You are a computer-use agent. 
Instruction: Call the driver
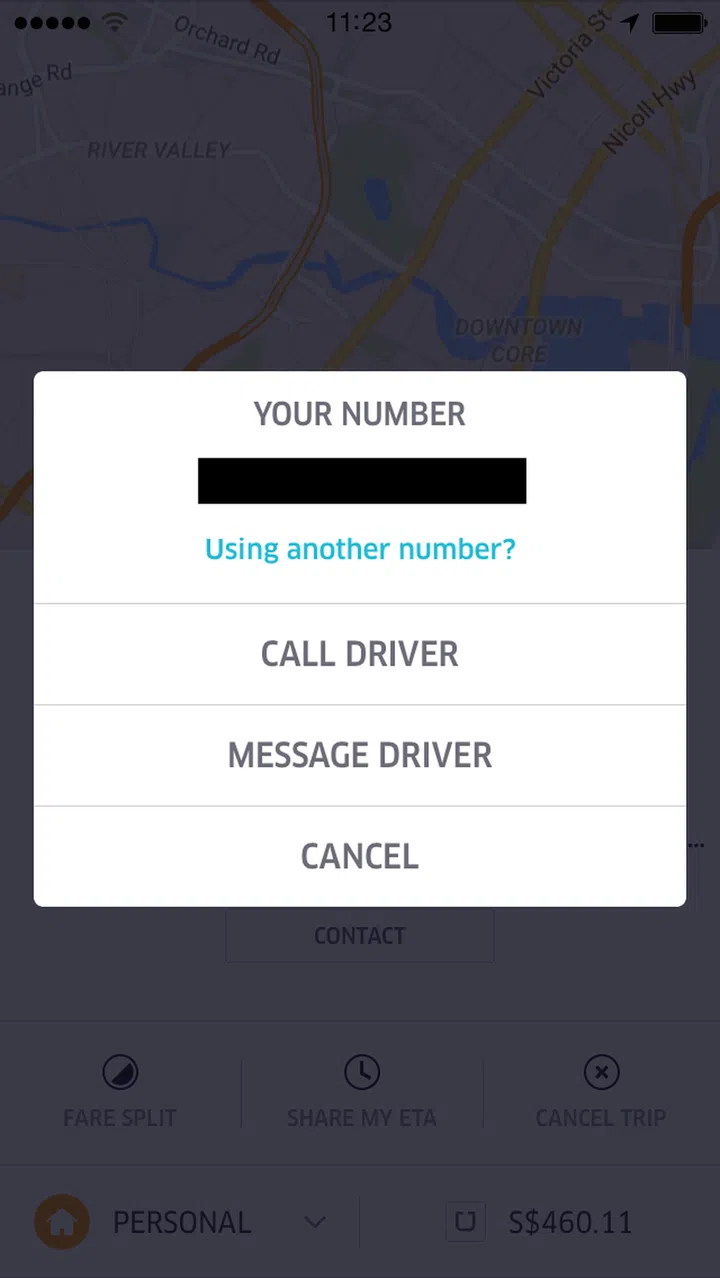pos(360,654)
